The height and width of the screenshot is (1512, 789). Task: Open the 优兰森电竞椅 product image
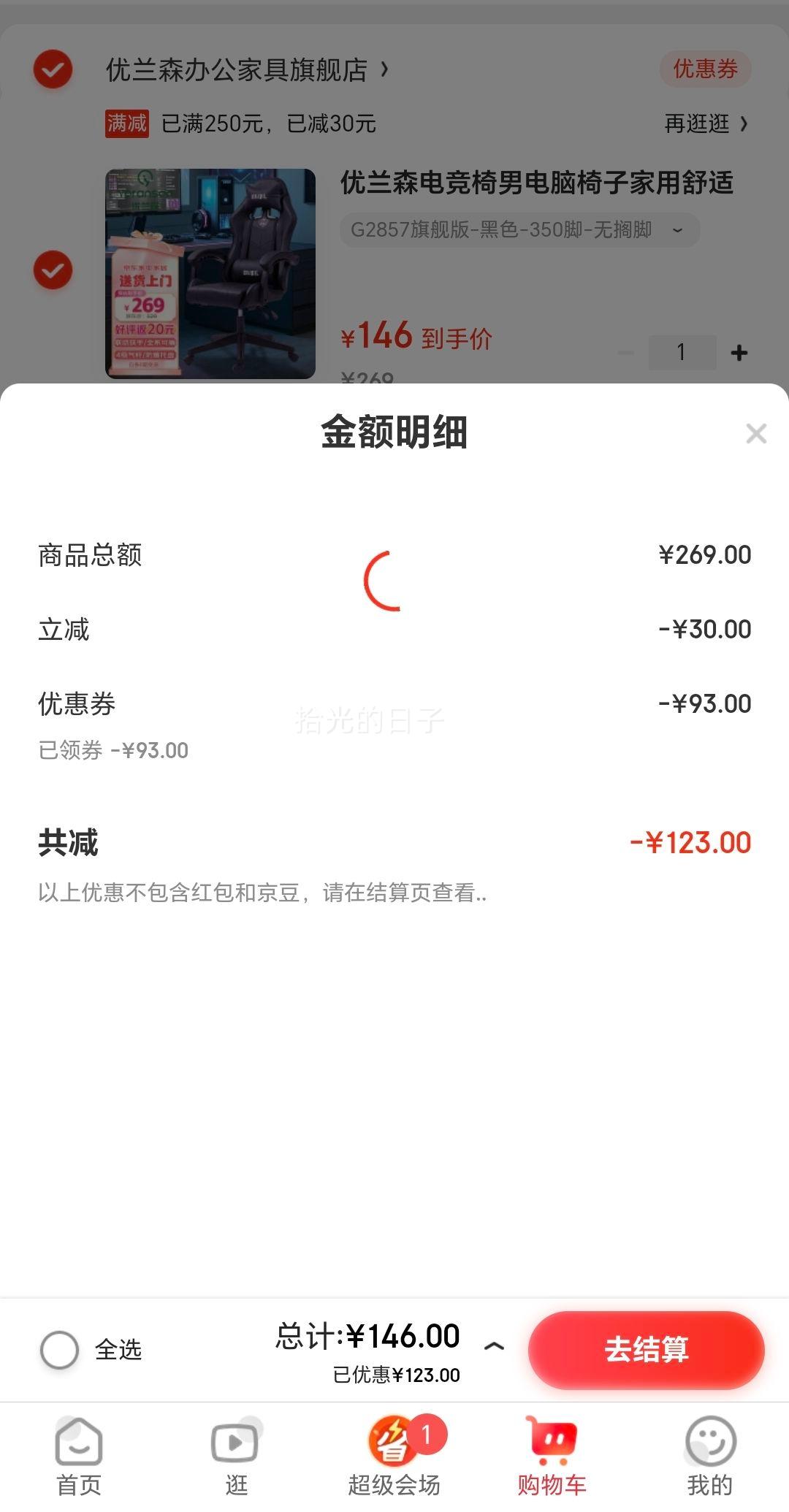[210, 274]
